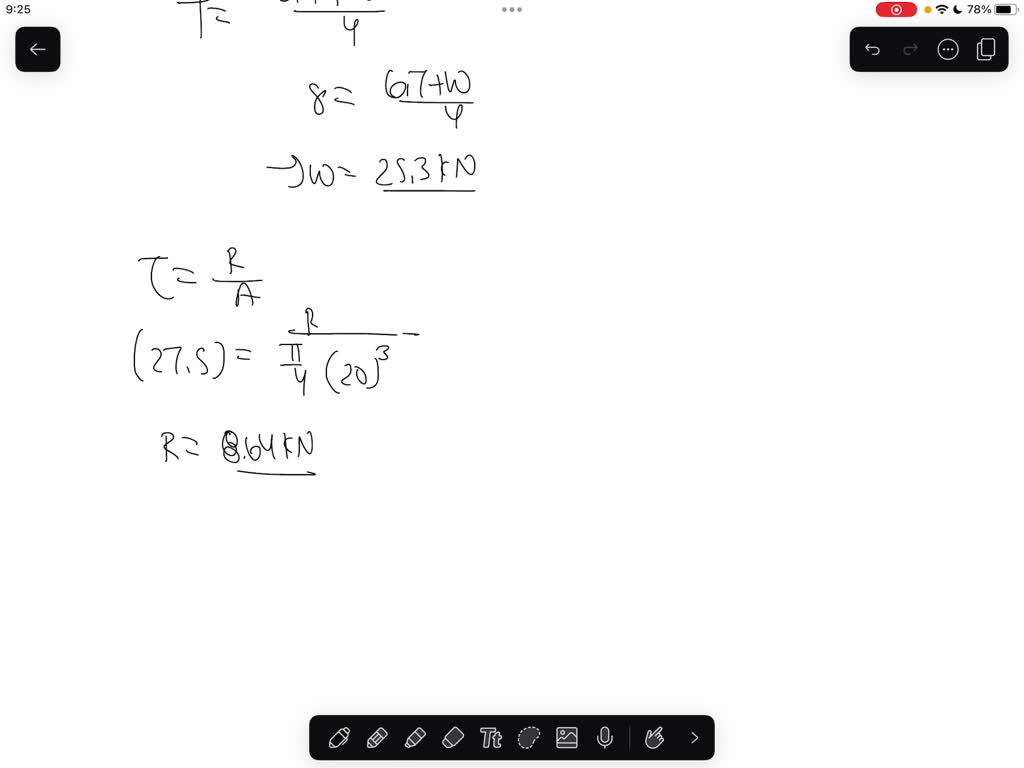Screen dimensions: 1024x768
Task: Select the eraser tool
Action: click(453, 738)
